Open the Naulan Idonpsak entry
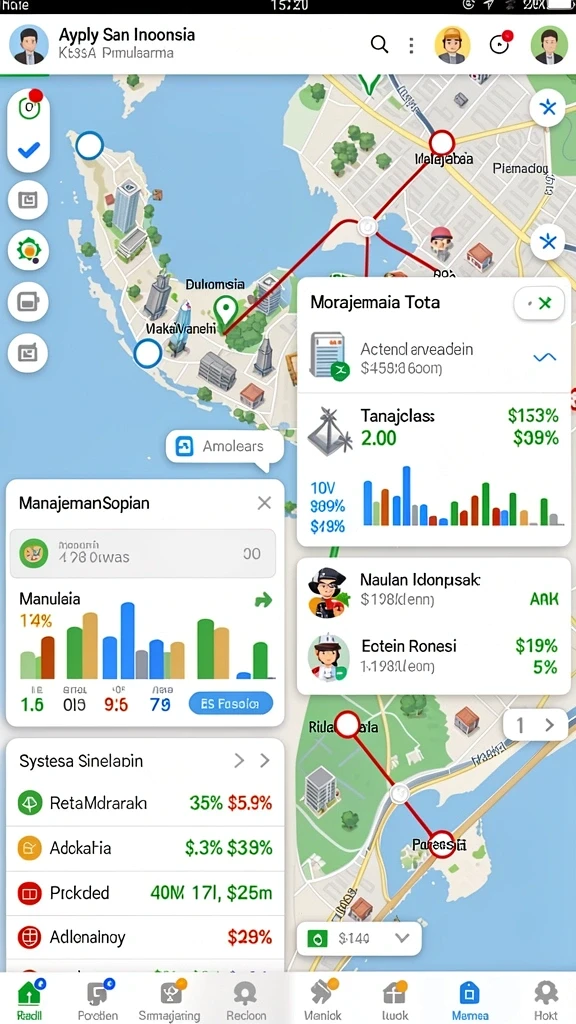This screenshot has width=576, height=1024. pyautogui.click(x=434, y=591)
